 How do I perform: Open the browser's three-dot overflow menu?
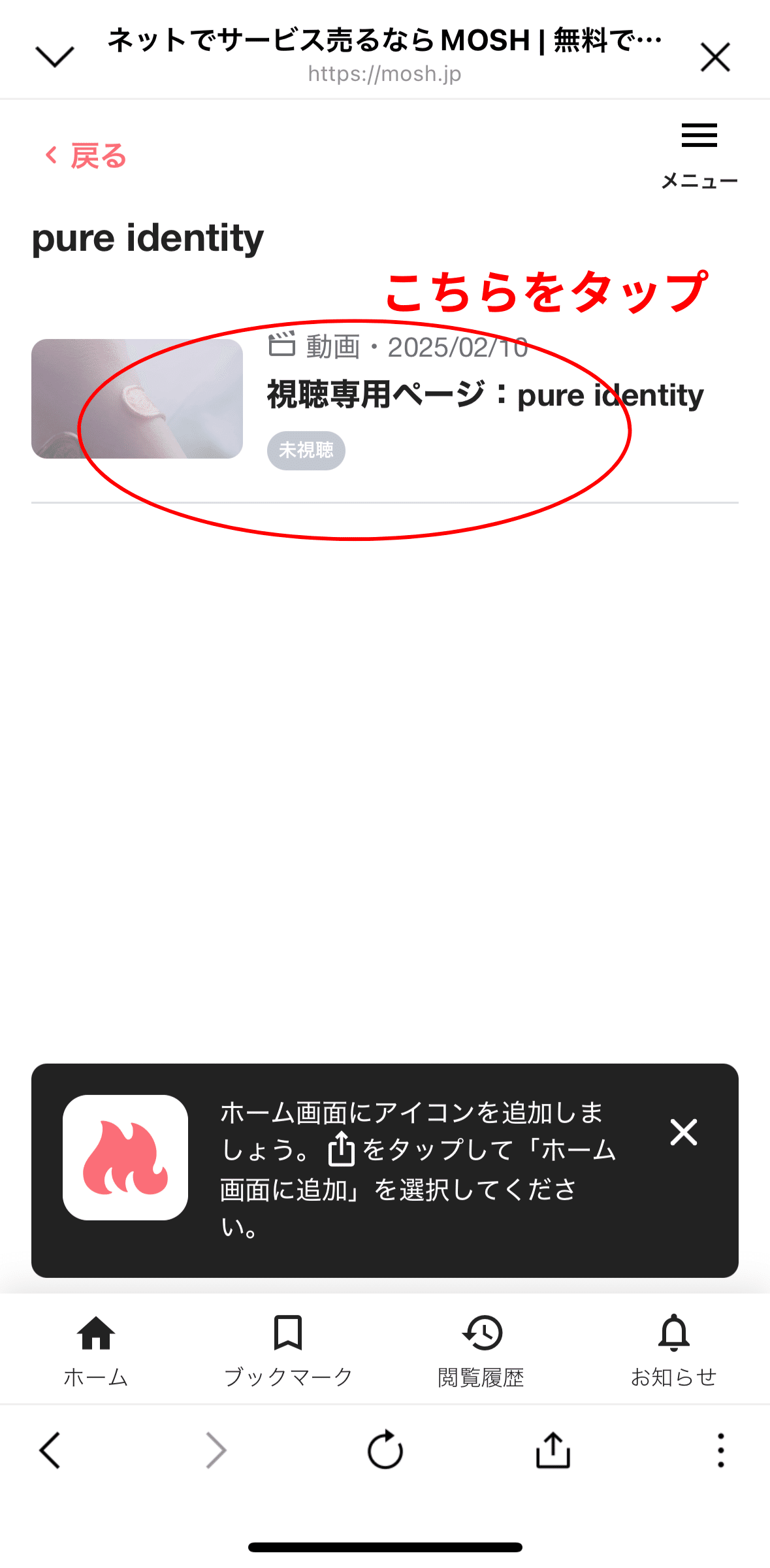click(x=720, y=1450)
